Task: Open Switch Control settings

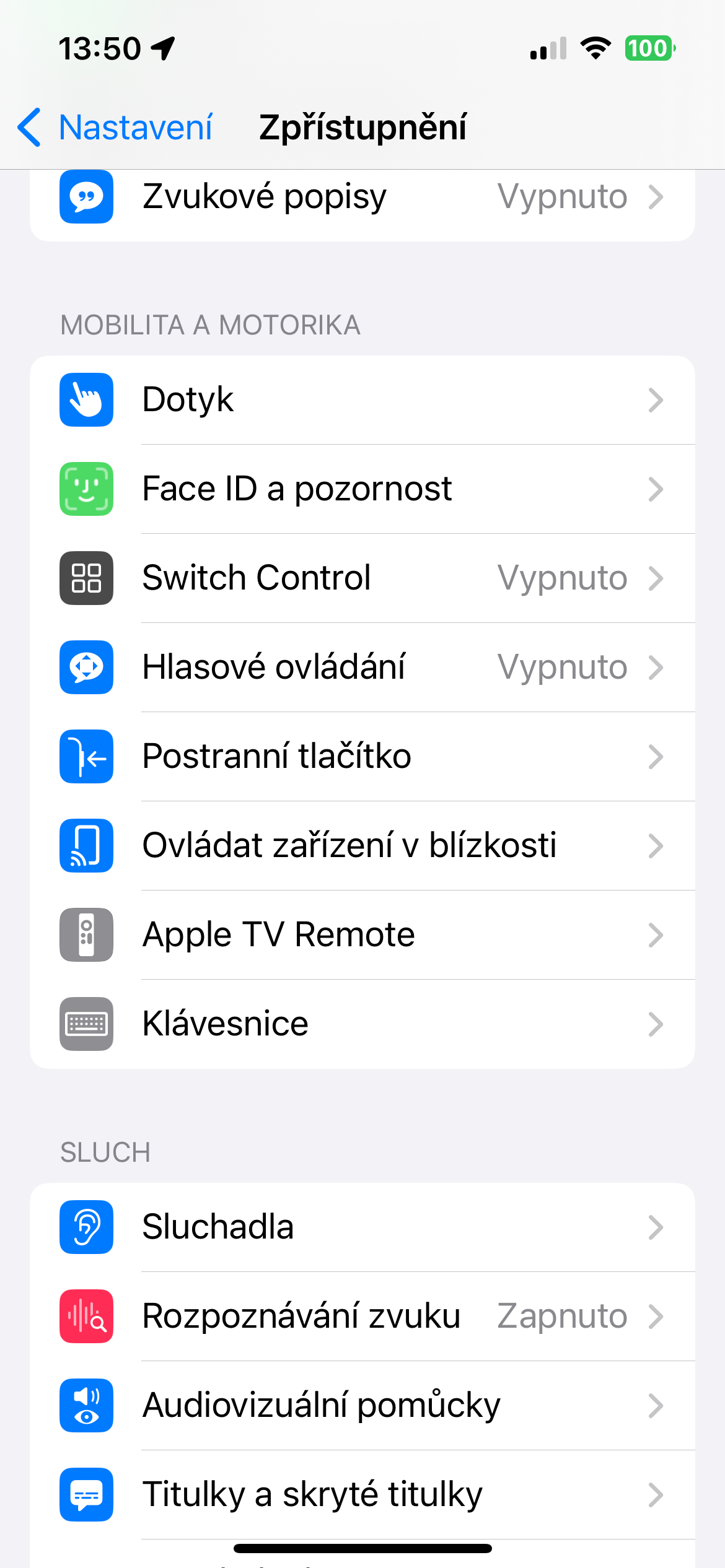Action: coord(362,578)
